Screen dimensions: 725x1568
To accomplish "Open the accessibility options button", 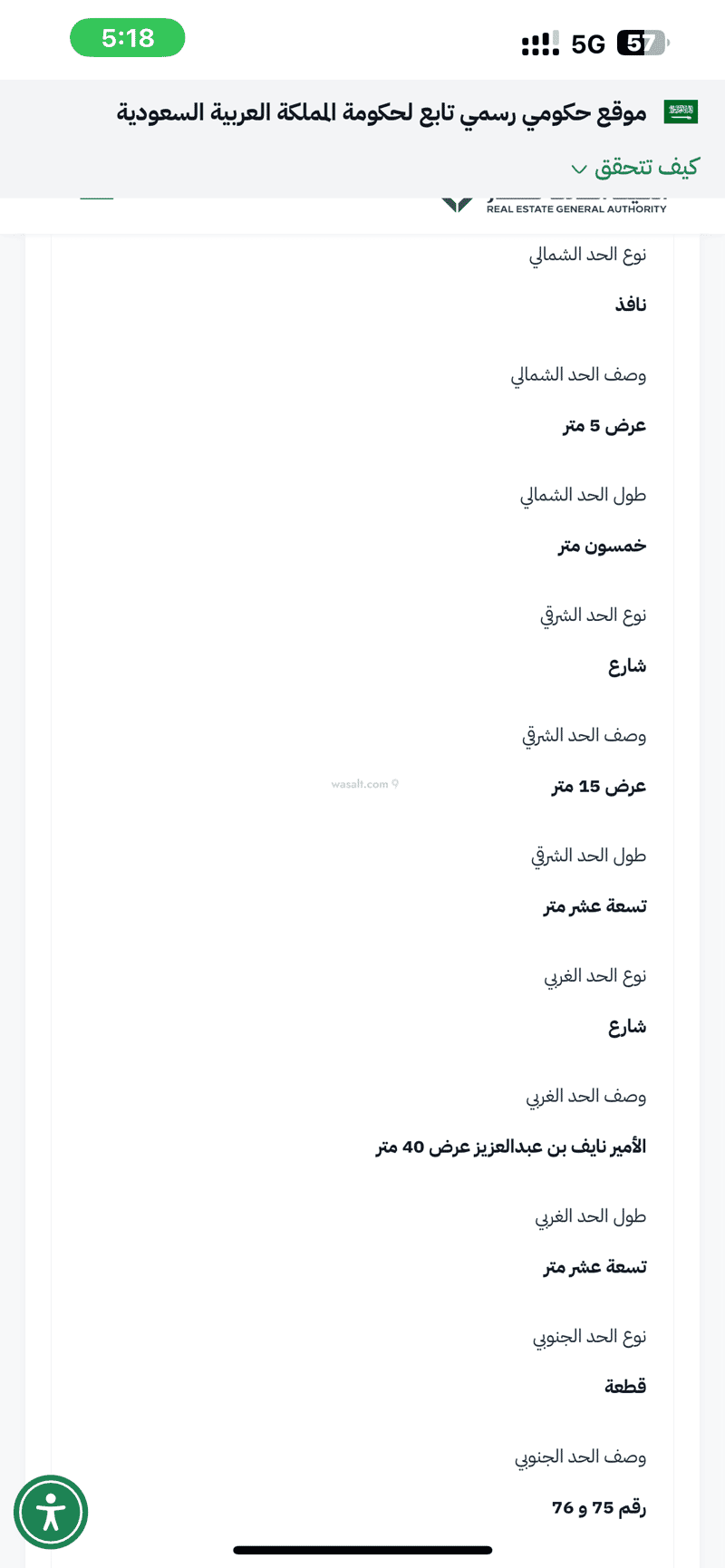I will [x=51, y=1512].
